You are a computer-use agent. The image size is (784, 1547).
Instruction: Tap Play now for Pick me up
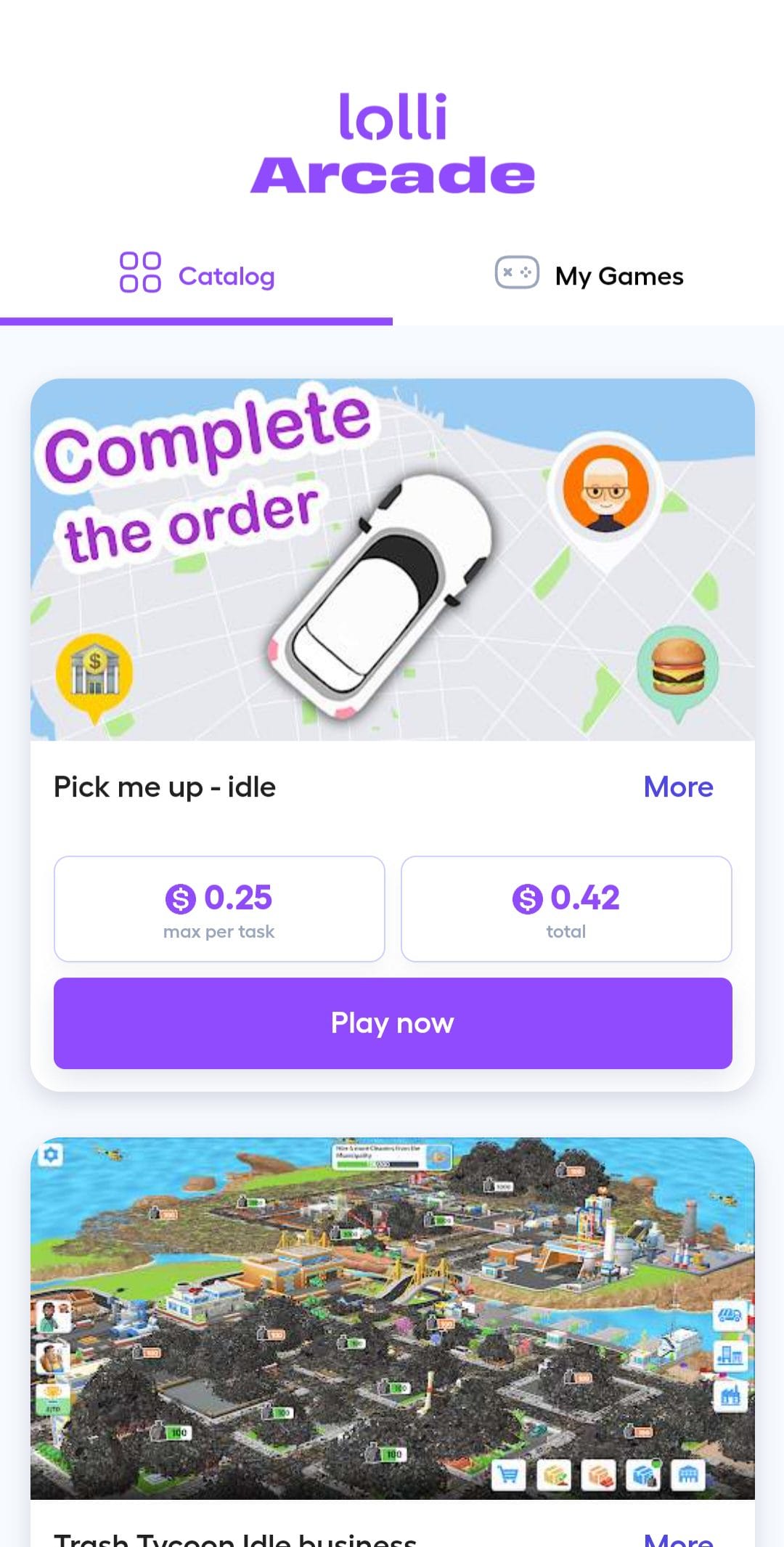click(393, 1023)
